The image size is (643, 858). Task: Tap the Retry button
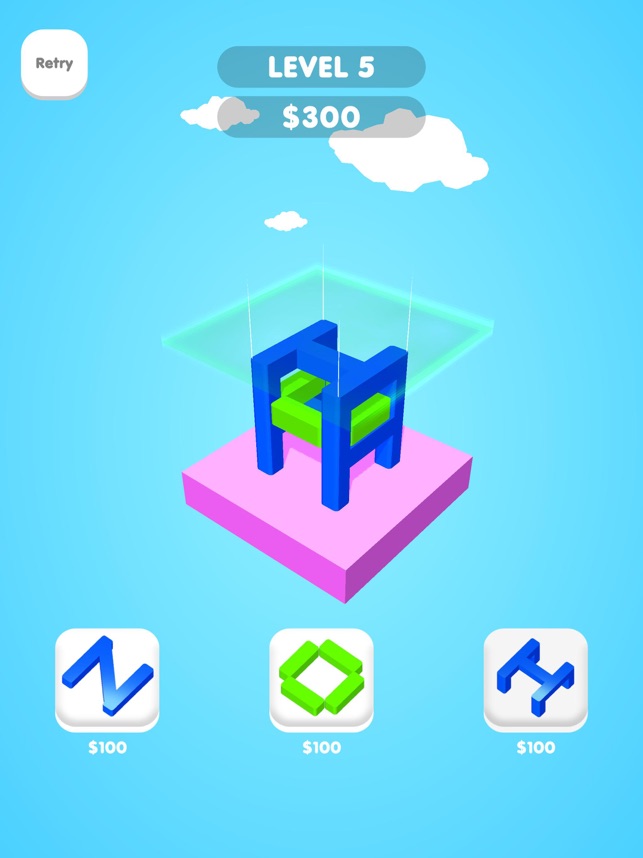point(54,63)
